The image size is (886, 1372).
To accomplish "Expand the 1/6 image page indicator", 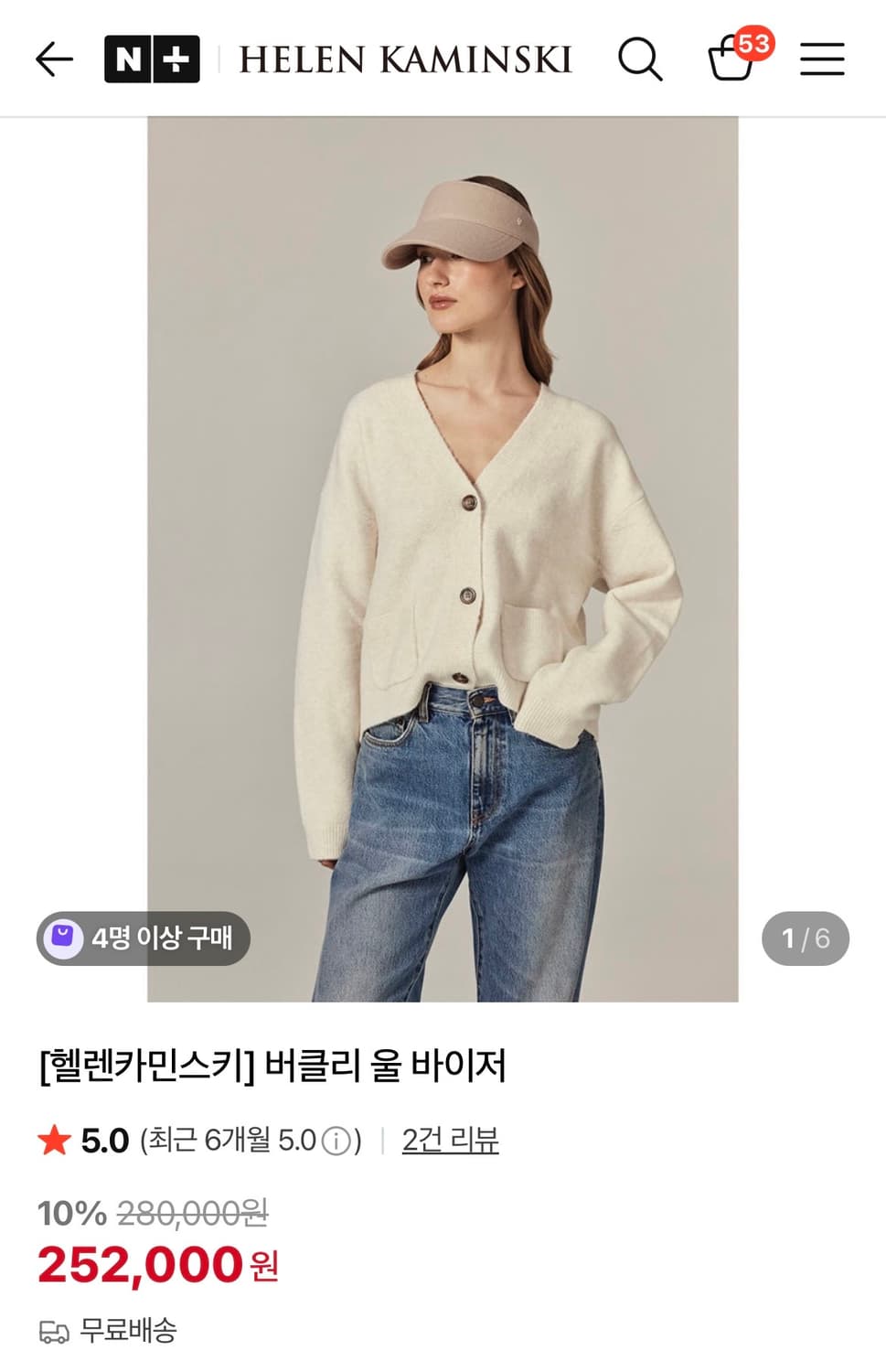I will 804,938.
